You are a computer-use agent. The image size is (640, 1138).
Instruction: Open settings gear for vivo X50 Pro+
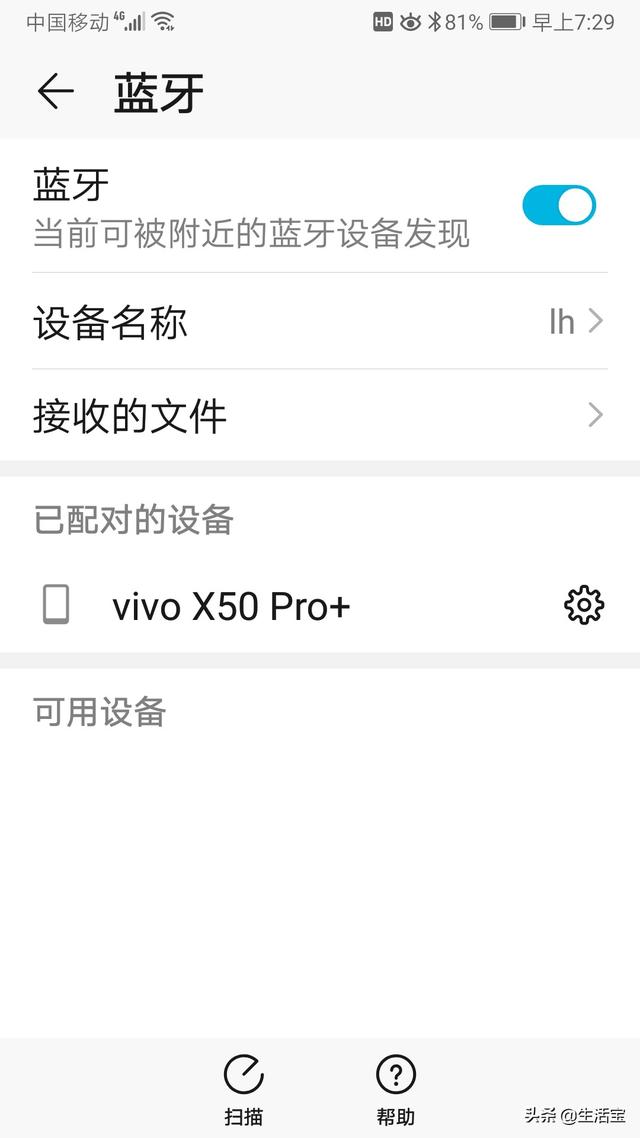click(584, 605)
